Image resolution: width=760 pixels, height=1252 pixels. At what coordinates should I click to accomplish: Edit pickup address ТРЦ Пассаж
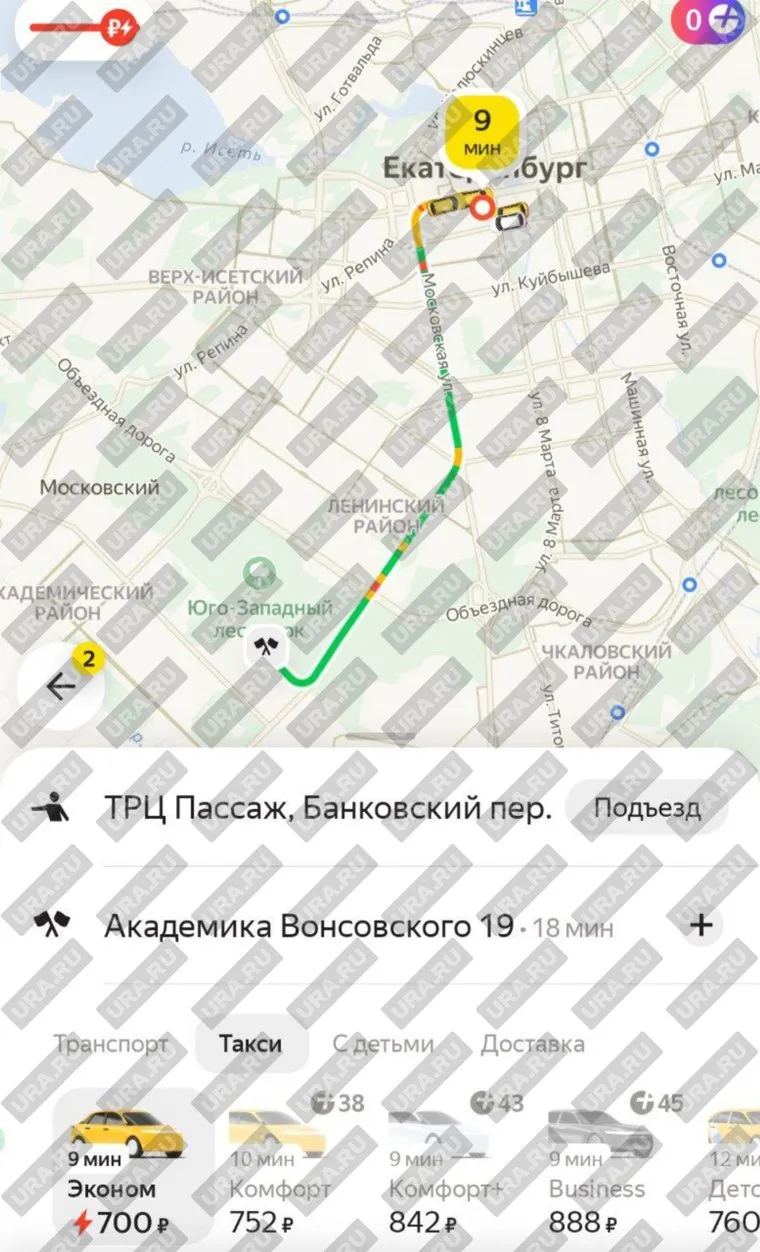click(327, 808)
